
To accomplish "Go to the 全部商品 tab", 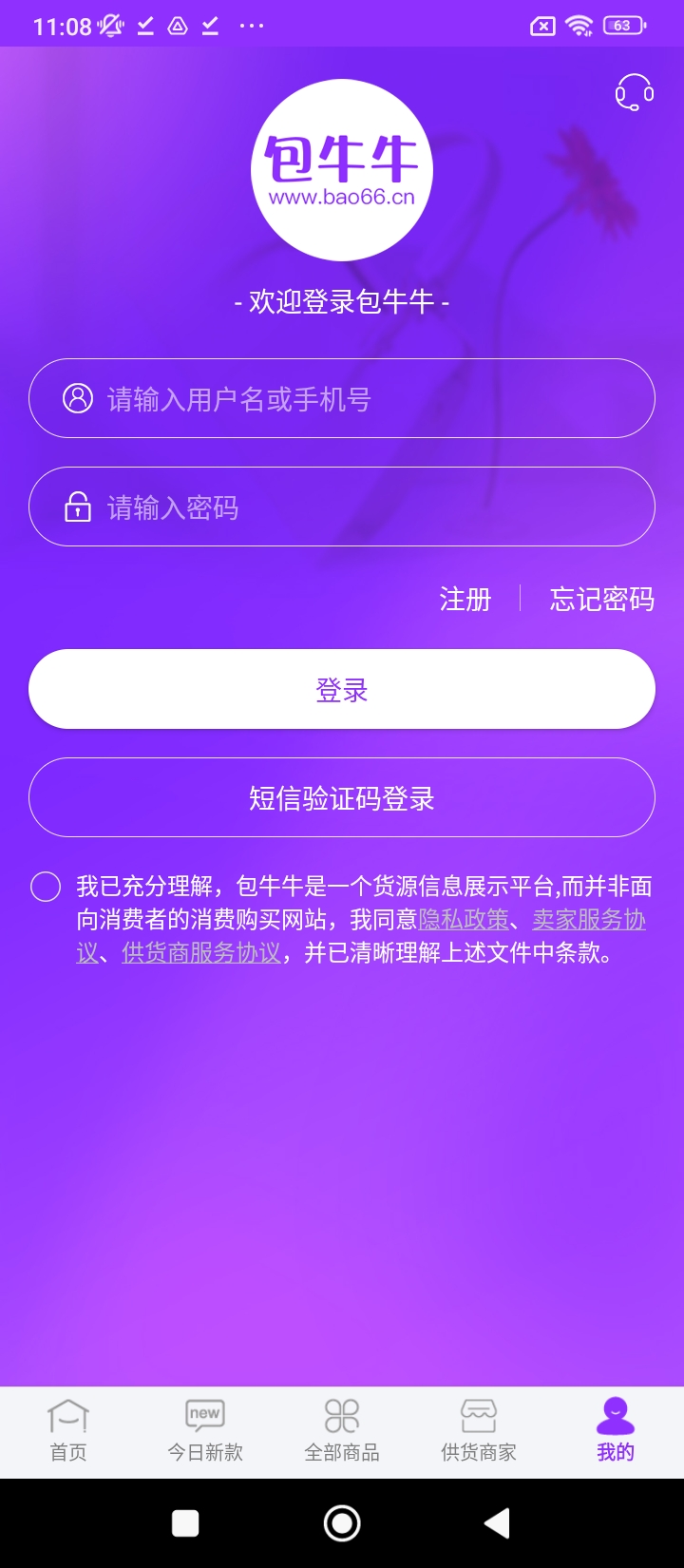I will click(x=342, y=1432).
